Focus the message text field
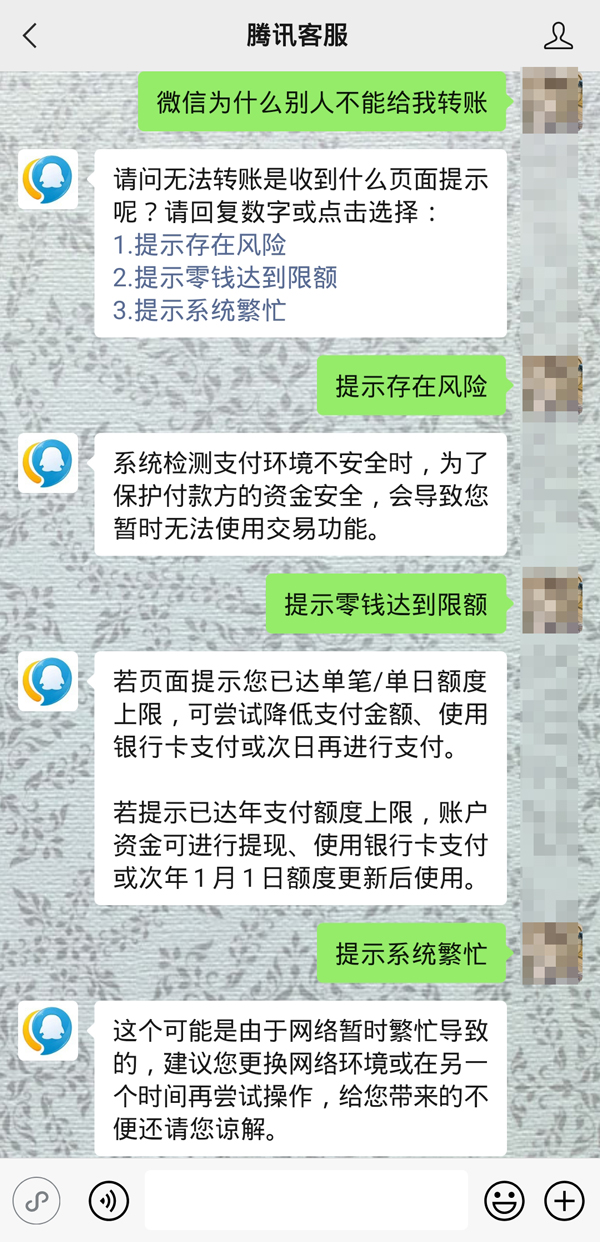Viewport: 600px width, 1242px height. coord(306,1200)
